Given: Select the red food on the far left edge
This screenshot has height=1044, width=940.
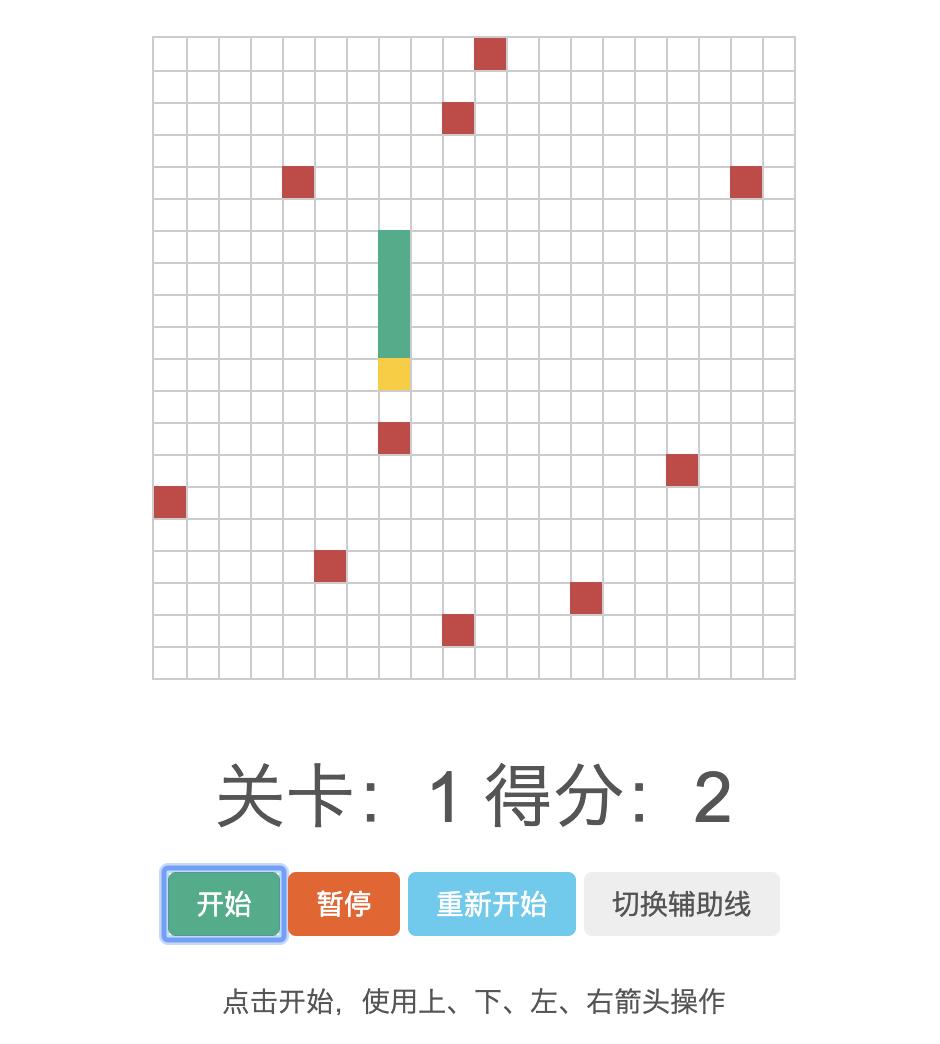Looking at the screenshot, I should click(x=169, y=503).
